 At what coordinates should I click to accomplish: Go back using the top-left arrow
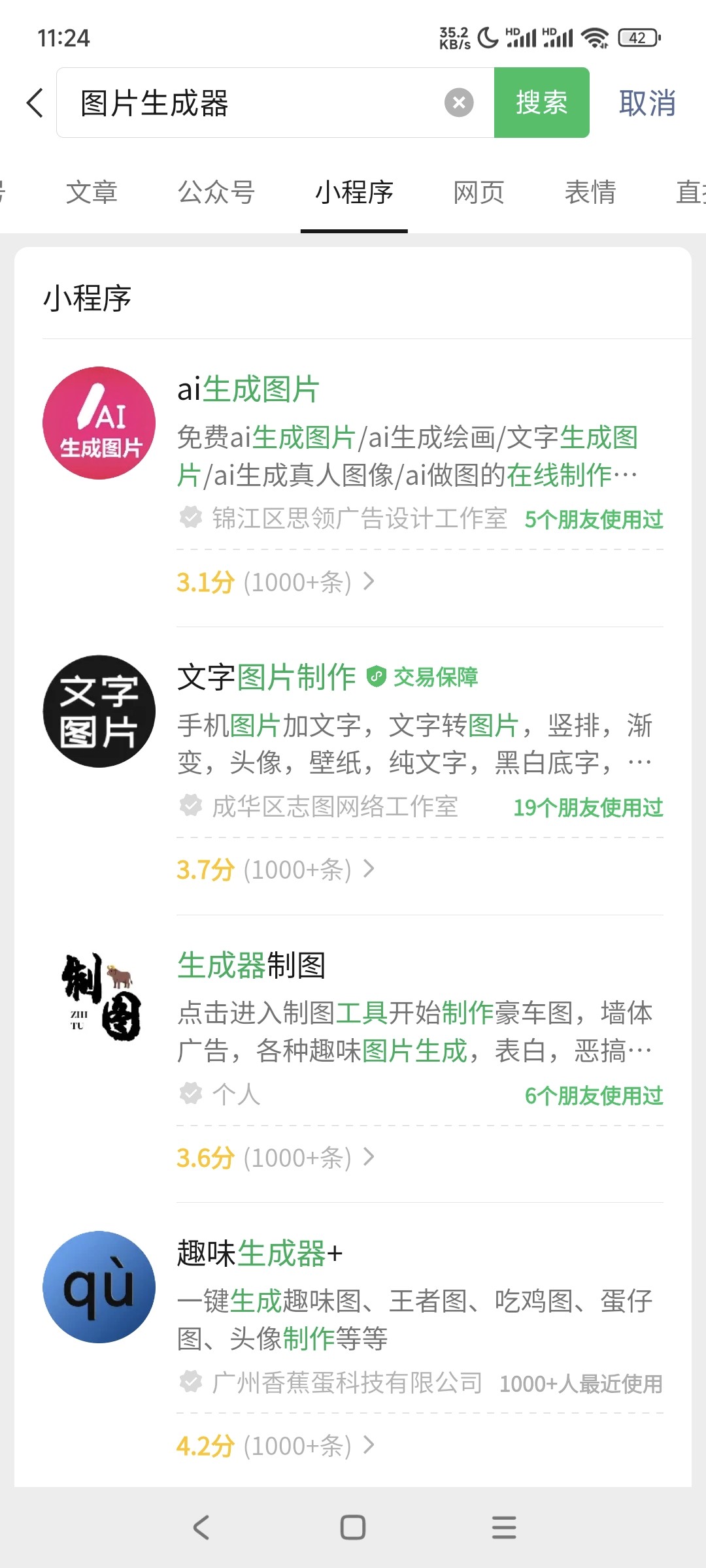[35, 103]
